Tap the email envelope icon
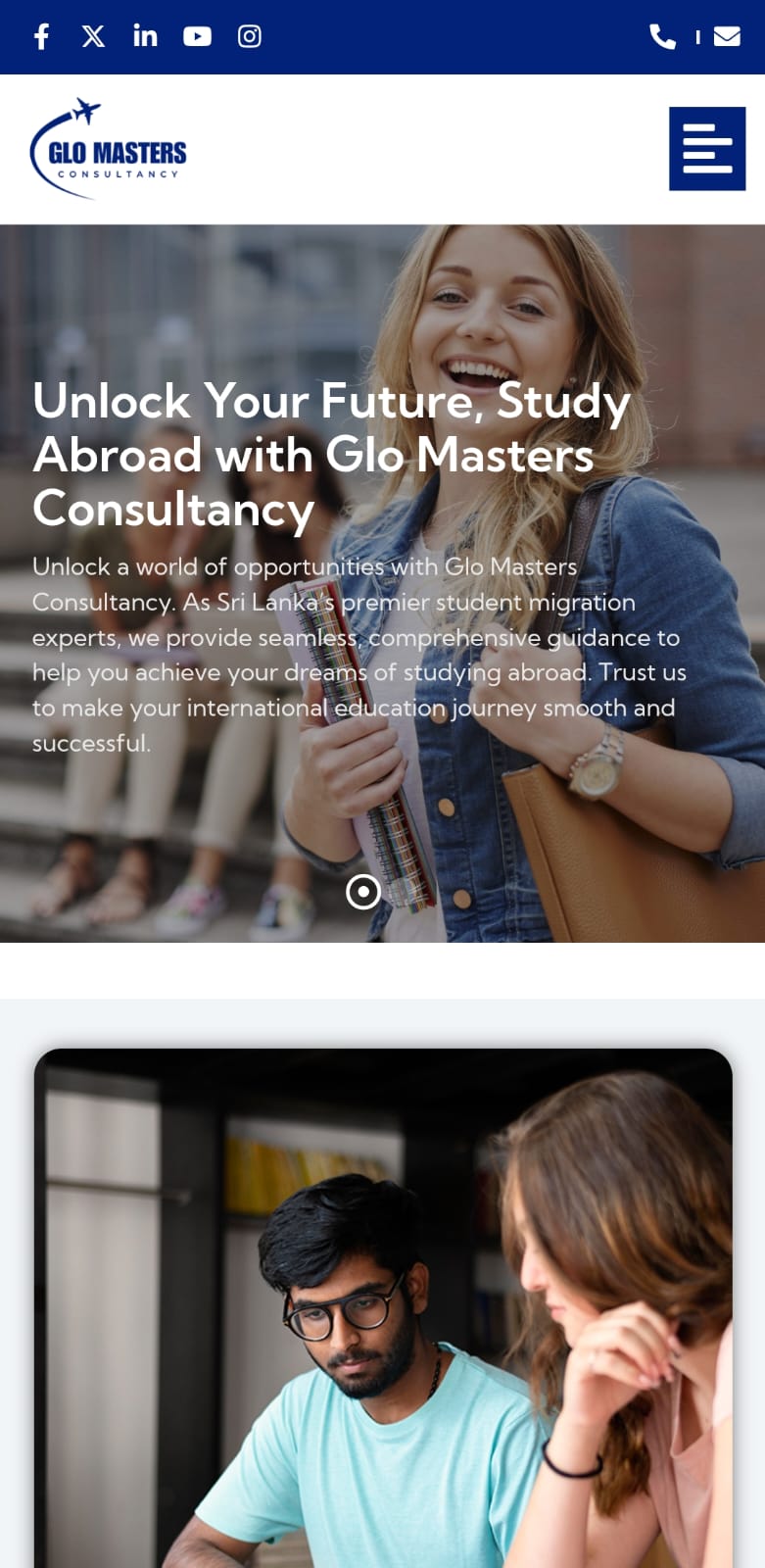 pos(727,37)
